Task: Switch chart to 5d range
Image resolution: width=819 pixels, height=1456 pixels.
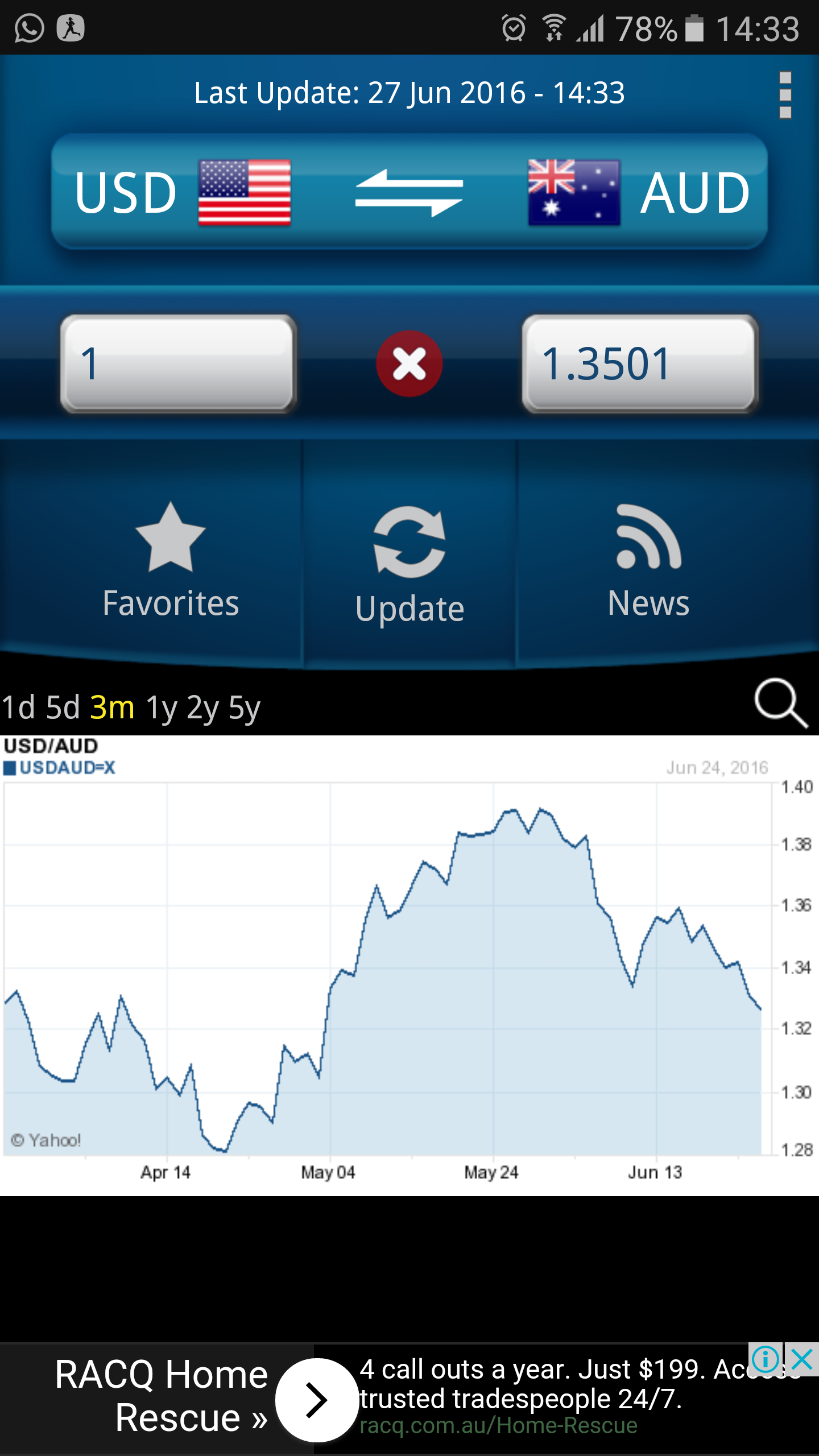Action: (x=63, y=707)
